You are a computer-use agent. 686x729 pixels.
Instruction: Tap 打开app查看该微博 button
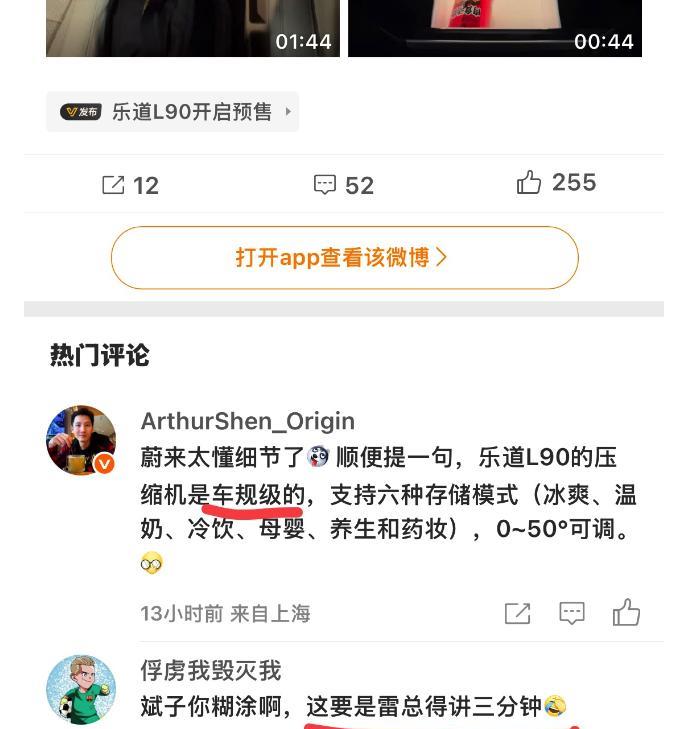pyautogui.click(x=344, y=258)
